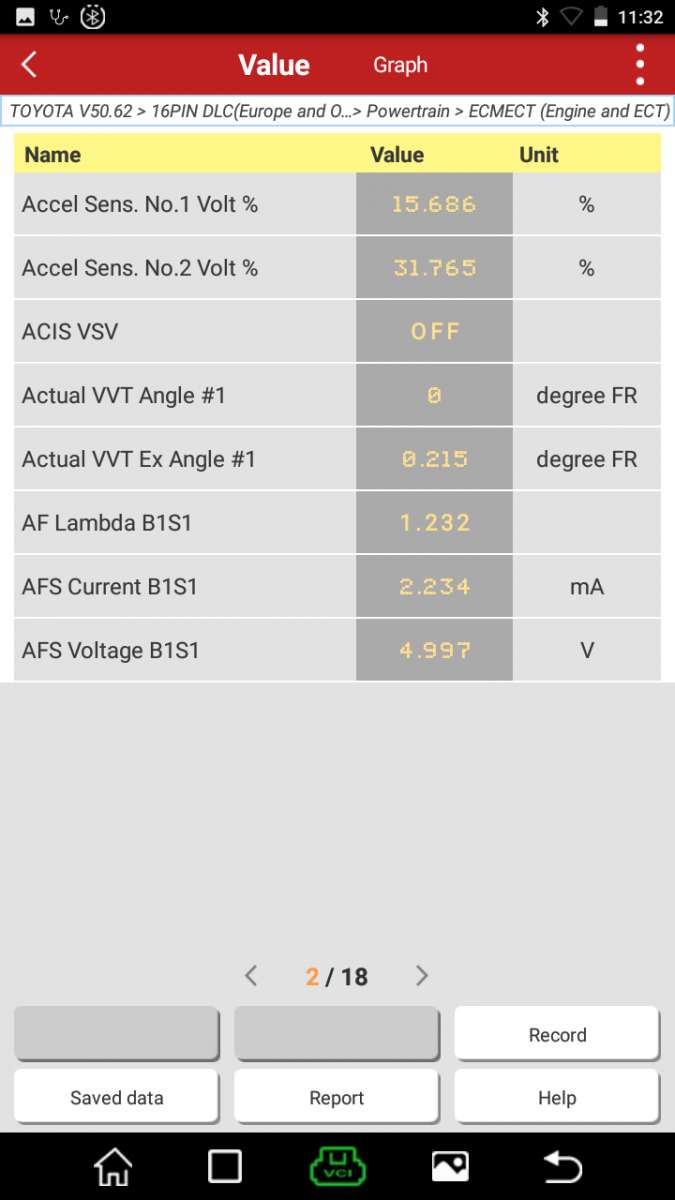Generate a Report
The image size is (675, 1200).
[336, 1097]
